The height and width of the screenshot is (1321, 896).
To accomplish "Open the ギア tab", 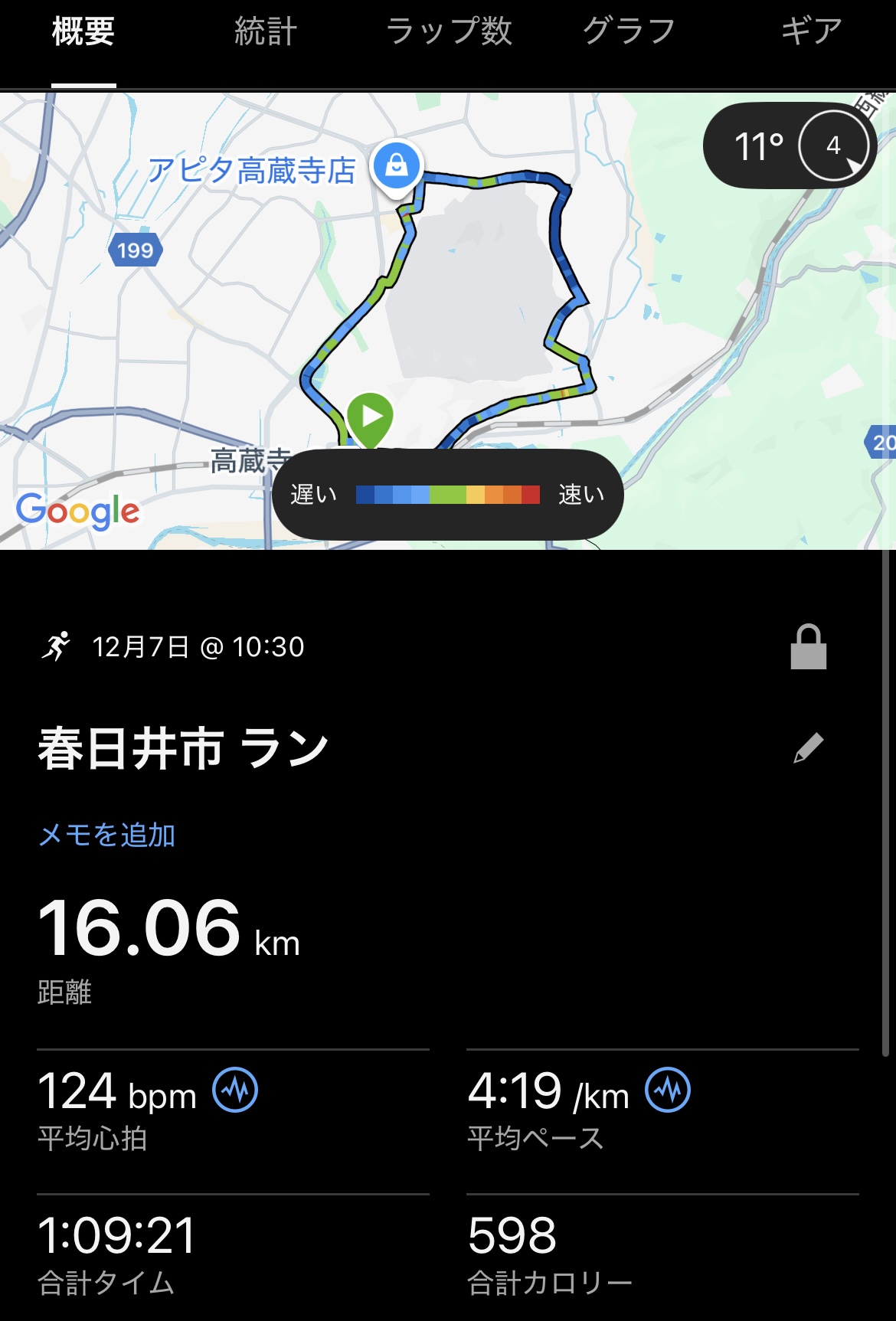I will click(811, 32).
